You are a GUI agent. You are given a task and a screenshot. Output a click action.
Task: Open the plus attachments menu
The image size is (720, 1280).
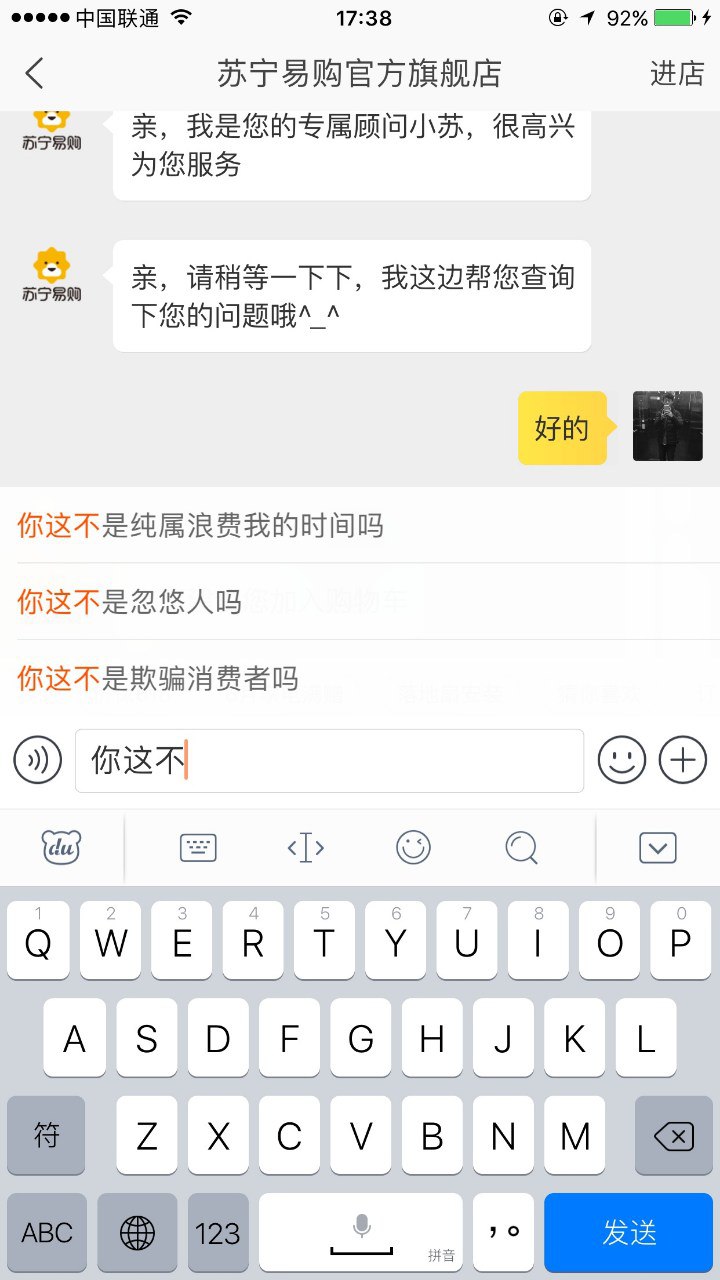coord(683,761)
